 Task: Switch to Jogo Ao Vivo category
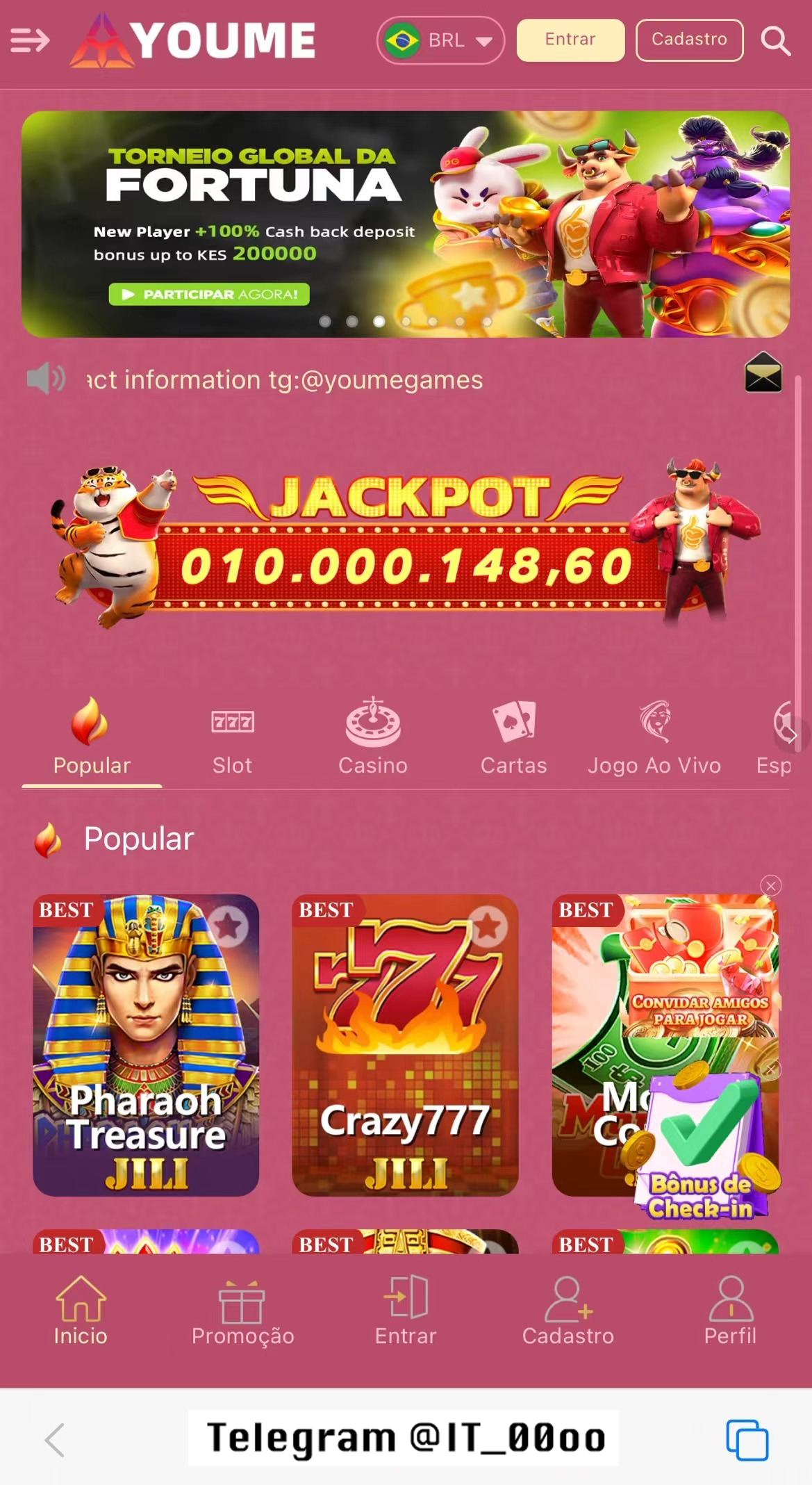[654, 738]
